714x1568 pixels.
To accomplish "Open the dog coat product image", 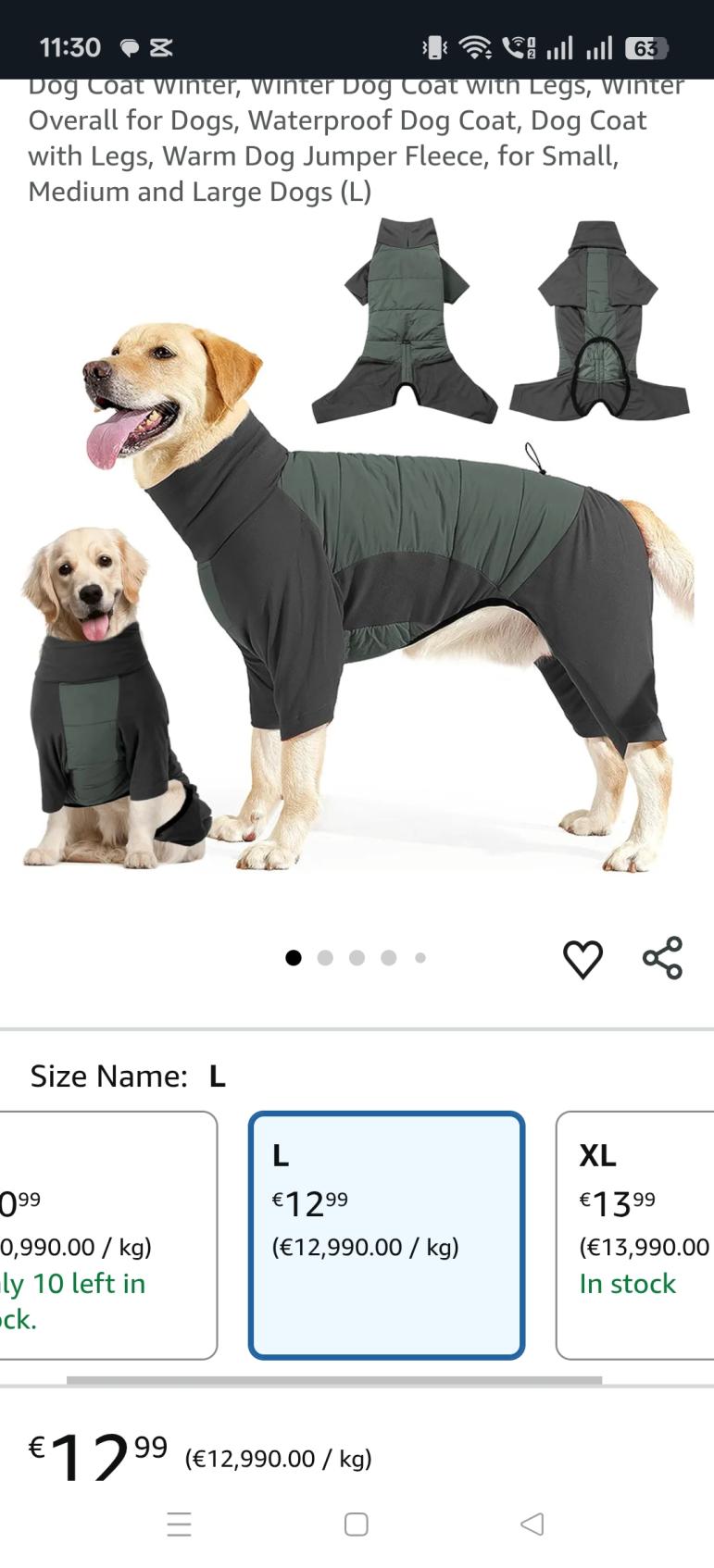I will click(357, 555).
